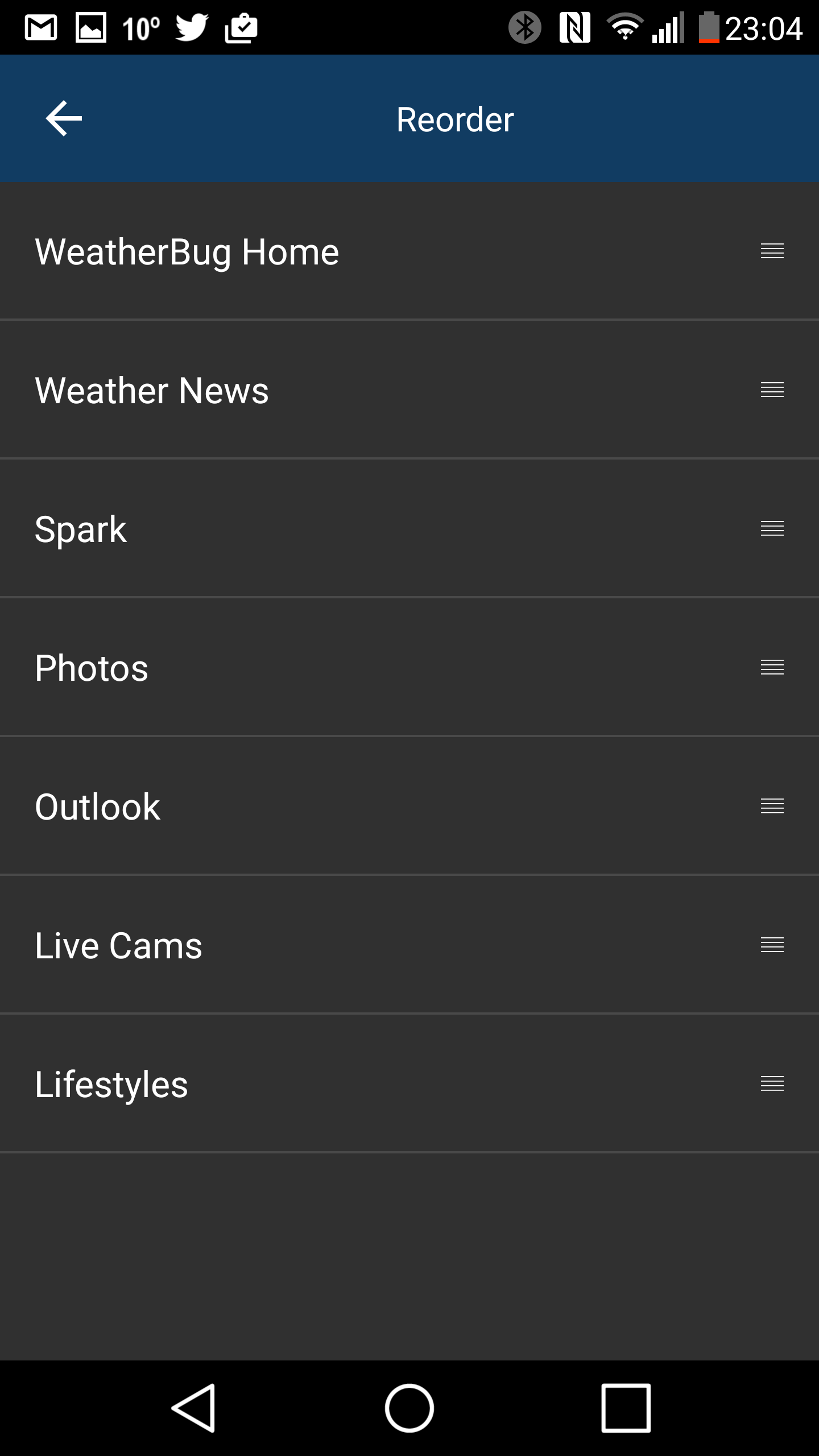Select the Spark row
Image resolution: width=819 pixels, height=1456 pixels.
(409, 528)
